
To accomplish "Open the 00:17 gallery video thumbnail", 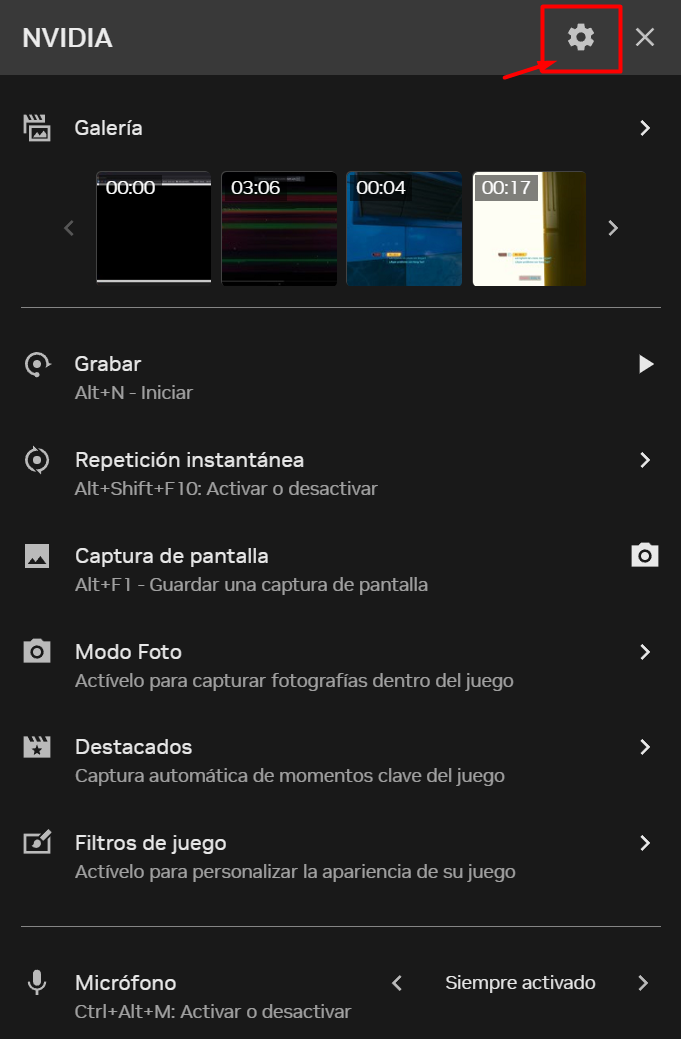I will (529, 229).
